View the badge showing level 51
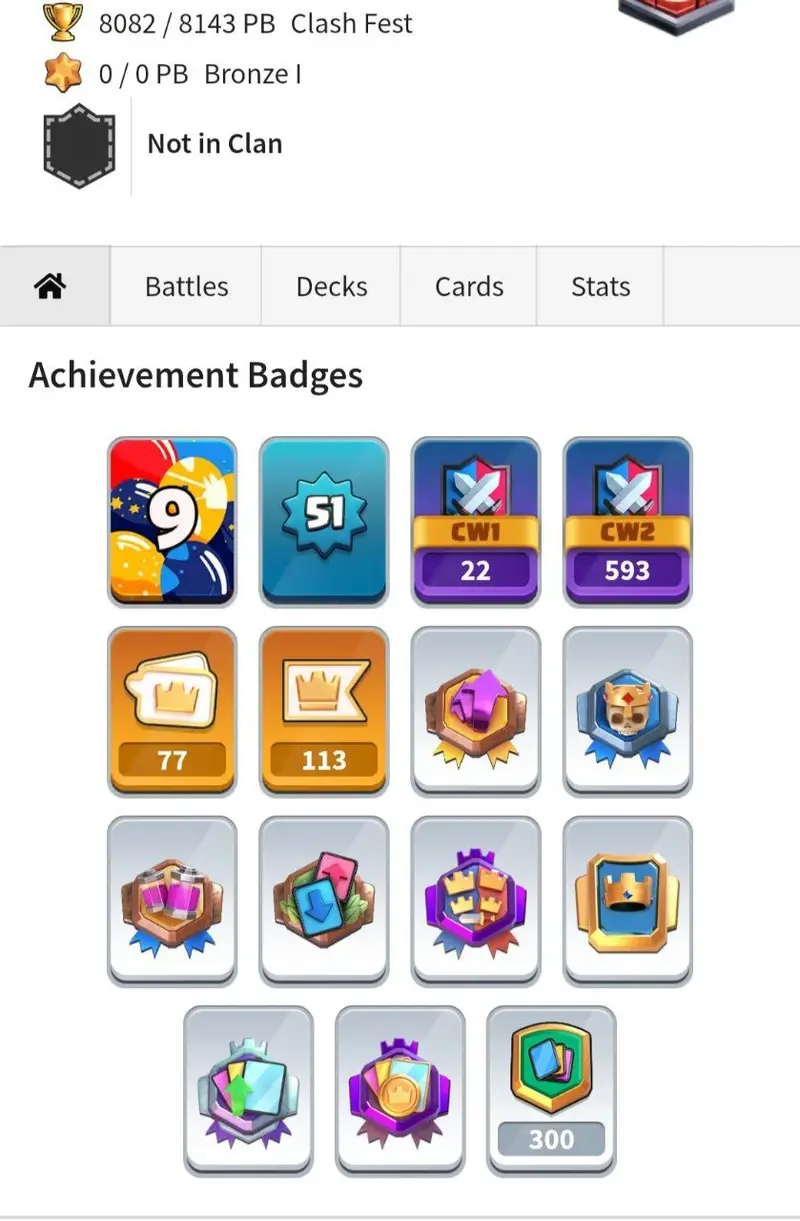 pyautogui.click(x=323, y=521)
